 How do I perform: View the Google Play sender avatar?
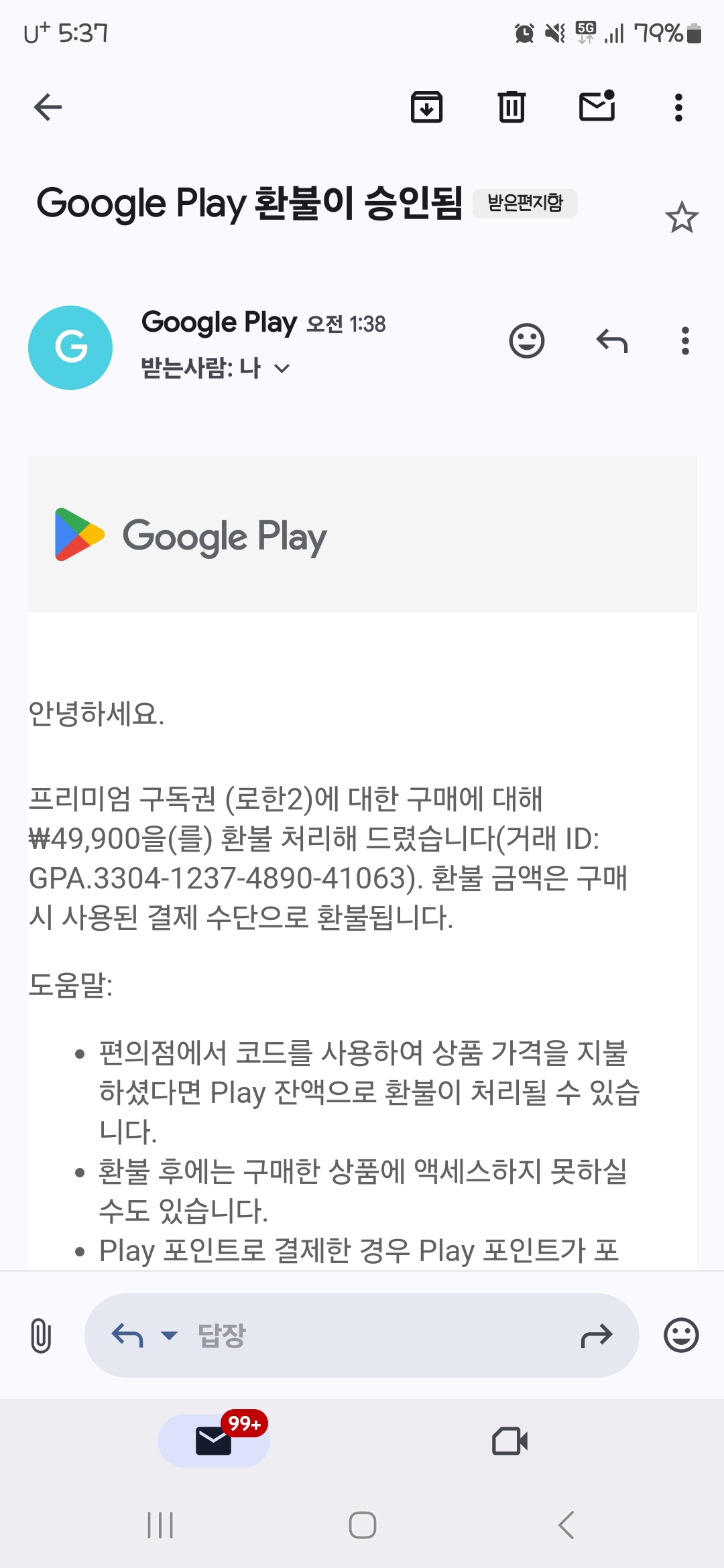(x=70, y=348)
